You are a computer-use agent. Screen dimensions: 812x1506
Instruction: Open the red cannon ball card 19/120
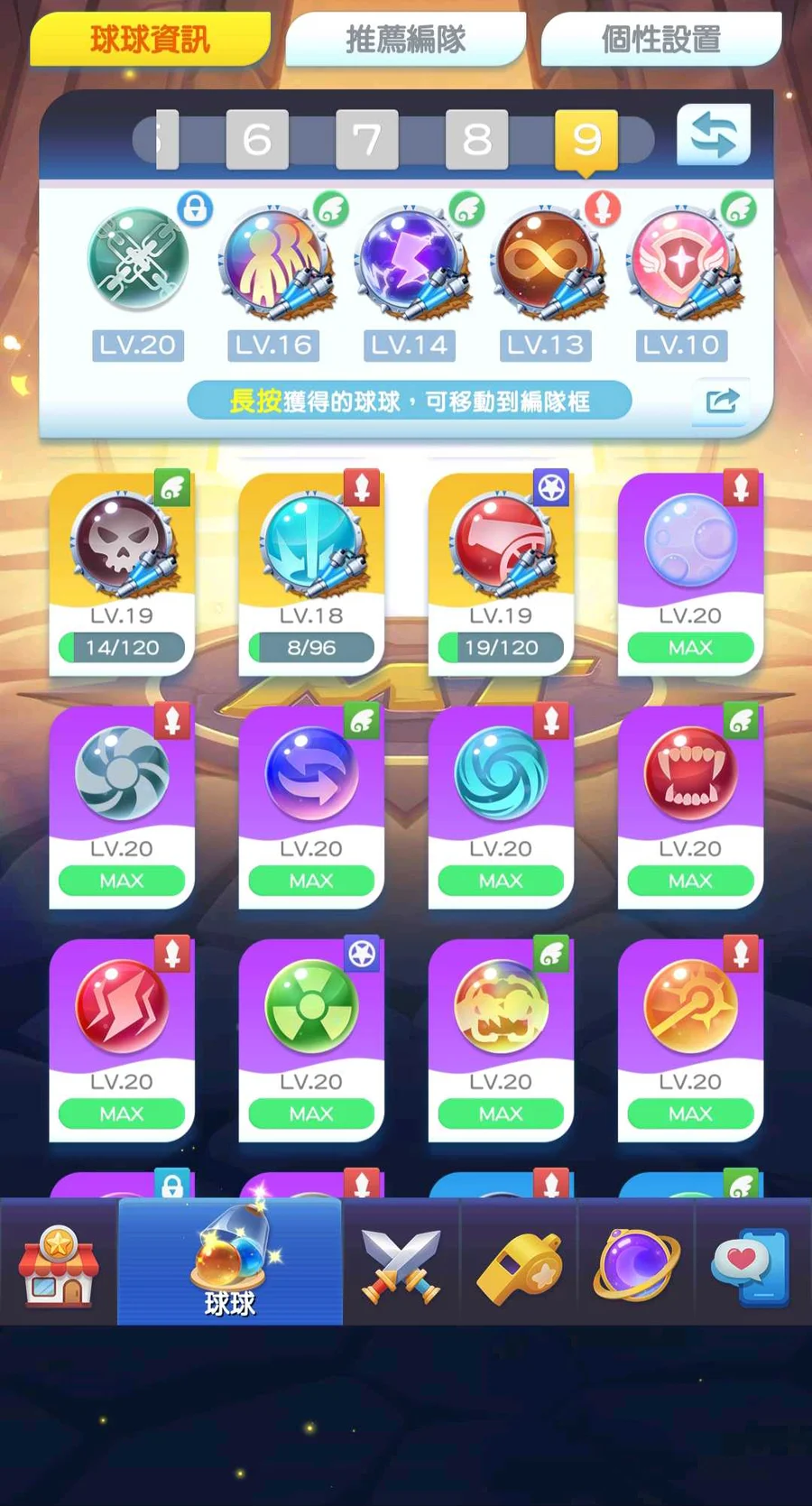[x=501, y=574]
